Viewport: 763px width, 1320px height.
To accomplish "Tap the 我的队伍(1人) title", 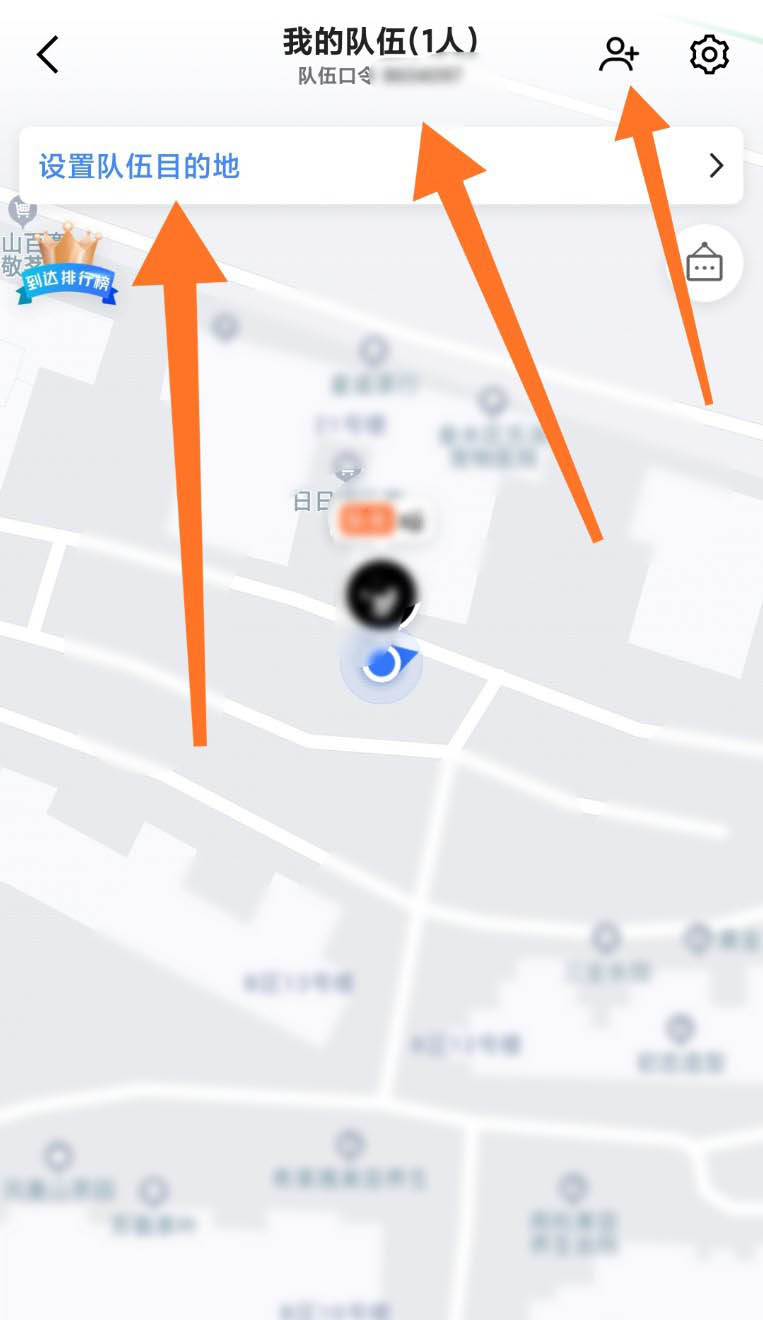I will [x=381, y=41].
